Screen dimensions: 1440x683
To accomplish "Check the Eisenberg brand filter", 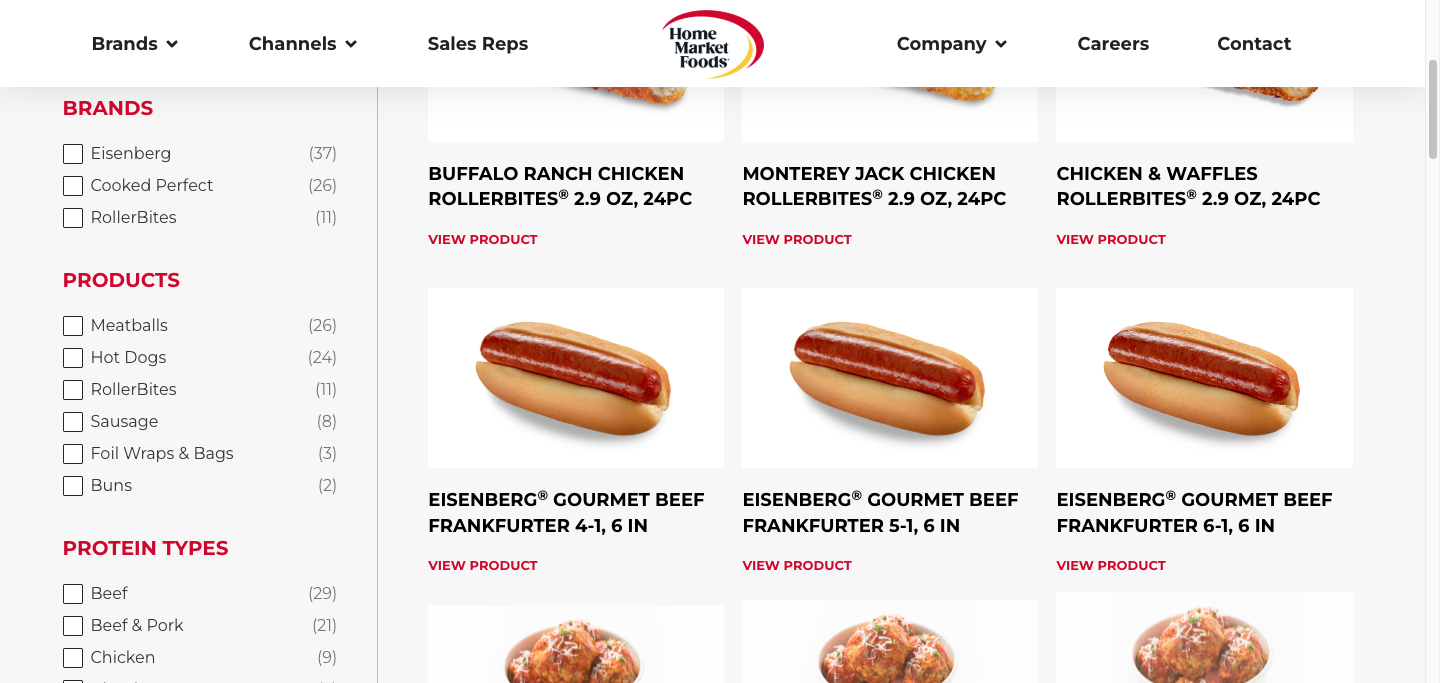I will (x=73, y=154).
